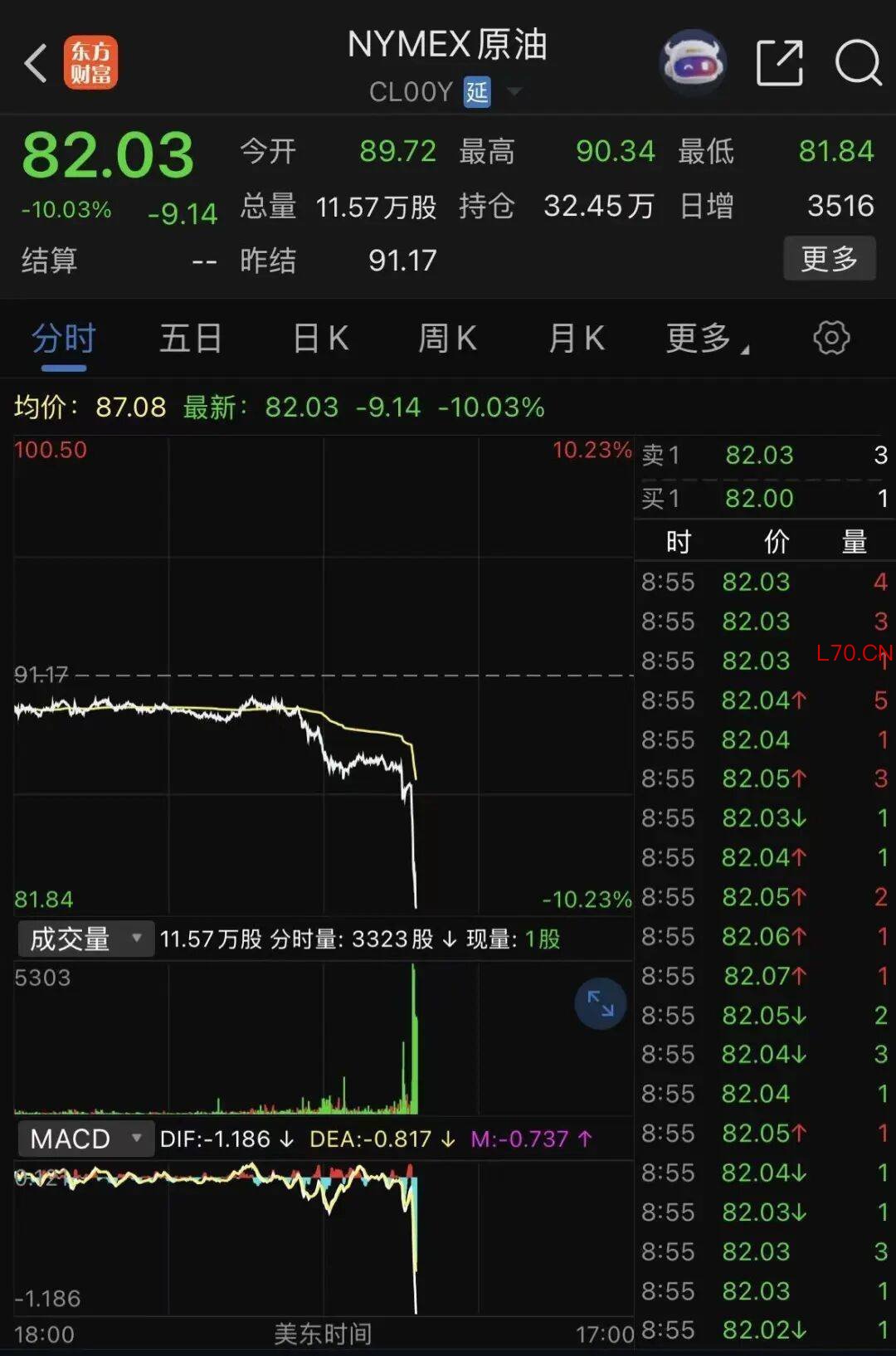Open the robot assistant avatar
896x1356 pixels.
click(x=693, y=62)
